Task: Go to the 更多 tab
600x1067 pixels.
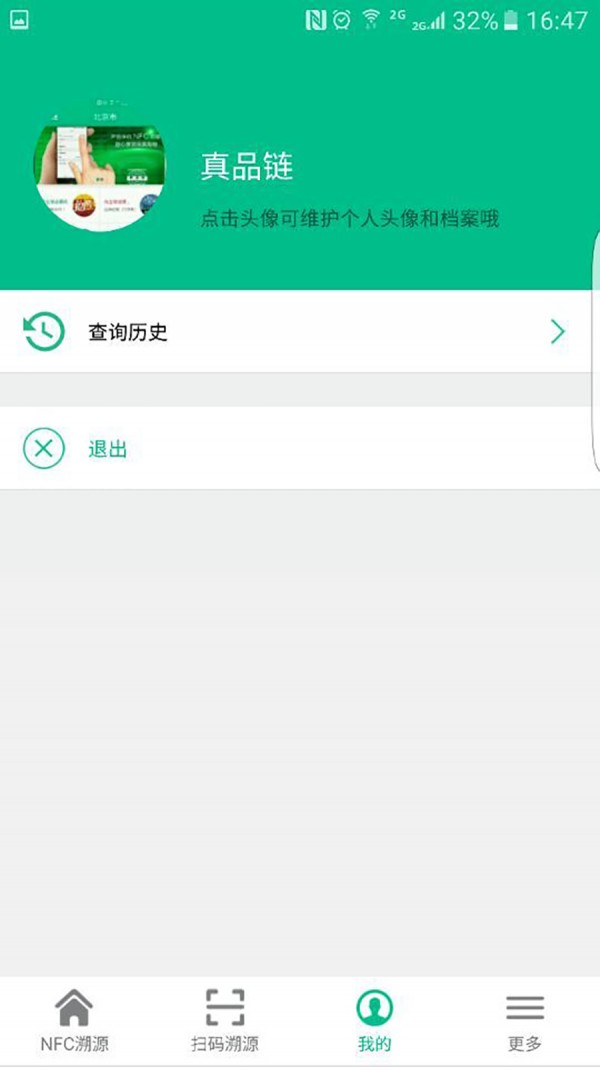Action: click(524, 1021)
